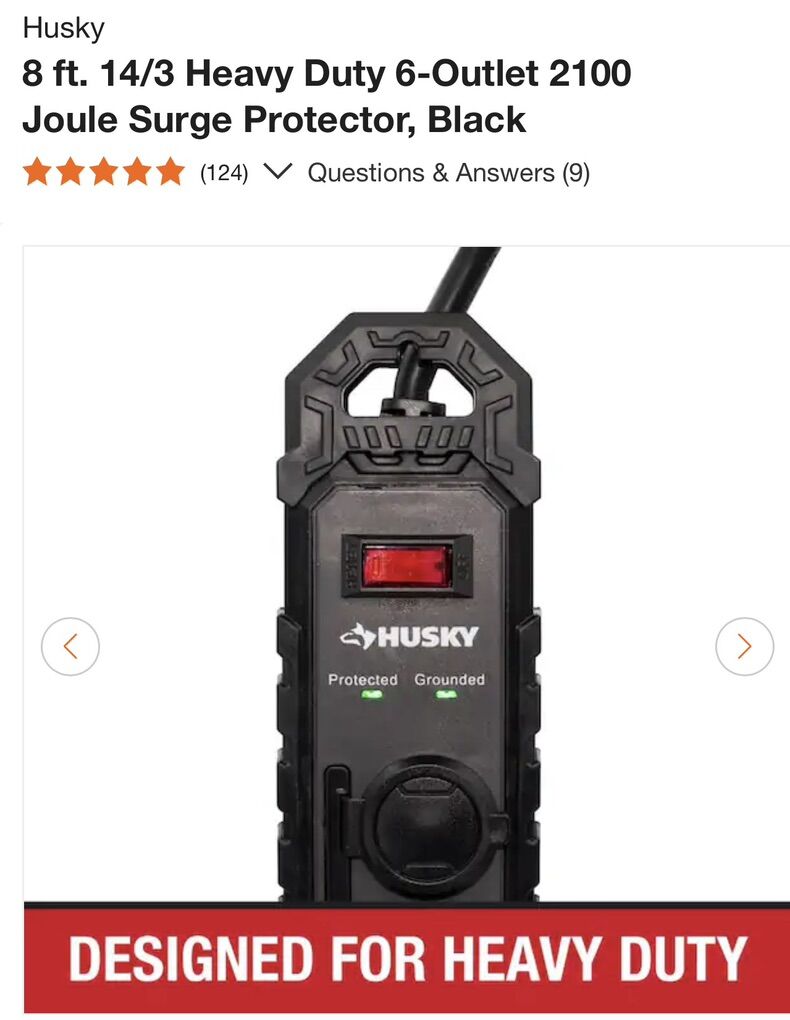Expand the star ratings dropdown
The image size is (790, 1020).
click(x=277, y=172)
